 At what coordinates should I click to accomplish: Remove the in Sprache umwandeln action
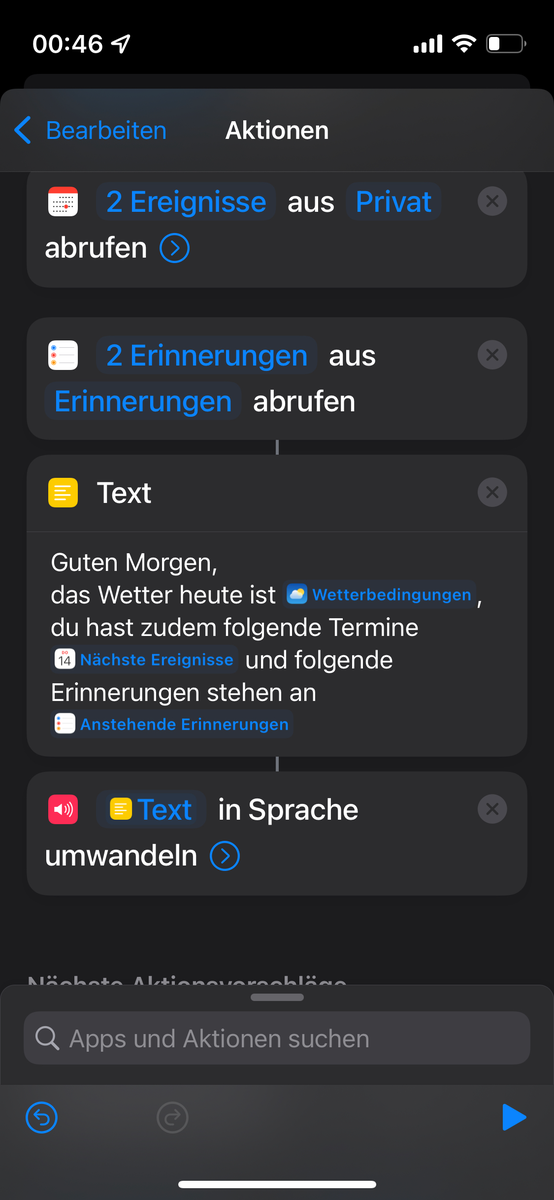492,808
